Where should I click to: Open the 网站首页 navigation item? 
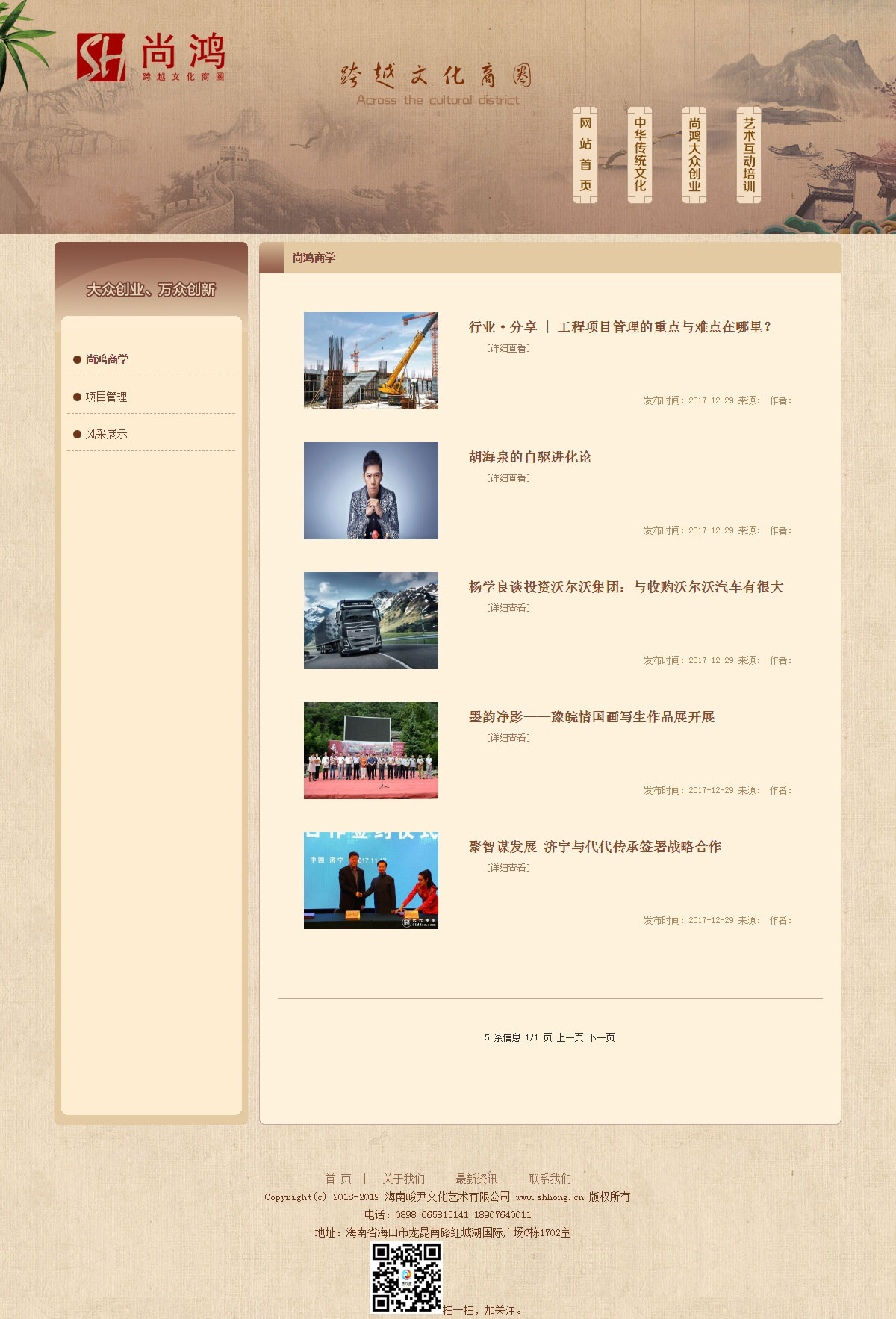pos(585,155)
